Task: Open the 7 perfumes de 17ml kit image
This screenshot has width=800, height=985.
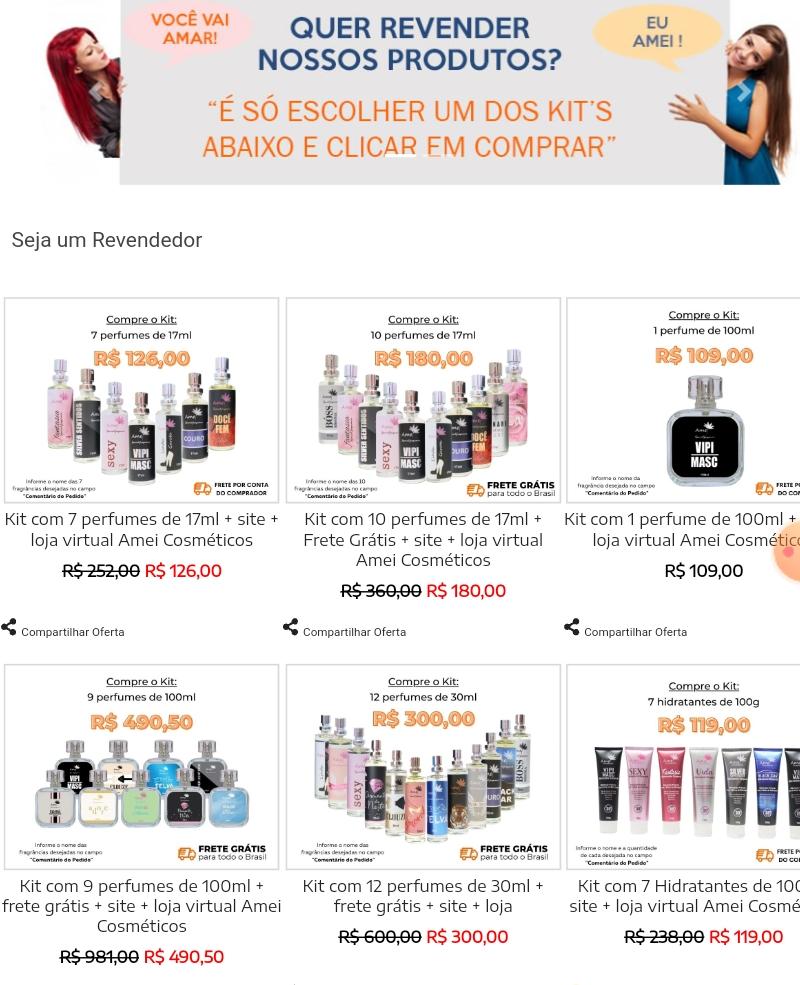Action: pos(142,400)
